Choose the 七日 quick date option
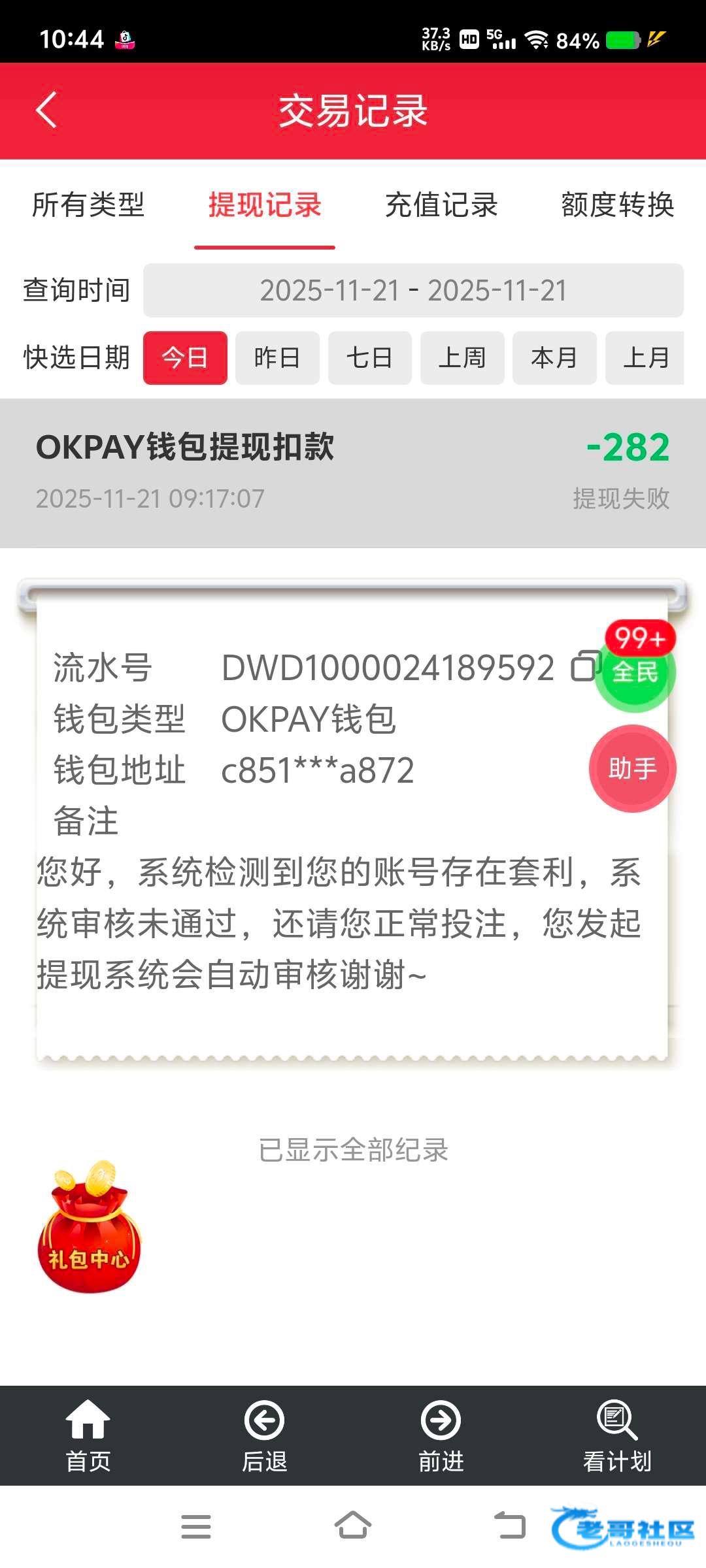Viewport: 706px width, 1568px height. pos(369,358)
